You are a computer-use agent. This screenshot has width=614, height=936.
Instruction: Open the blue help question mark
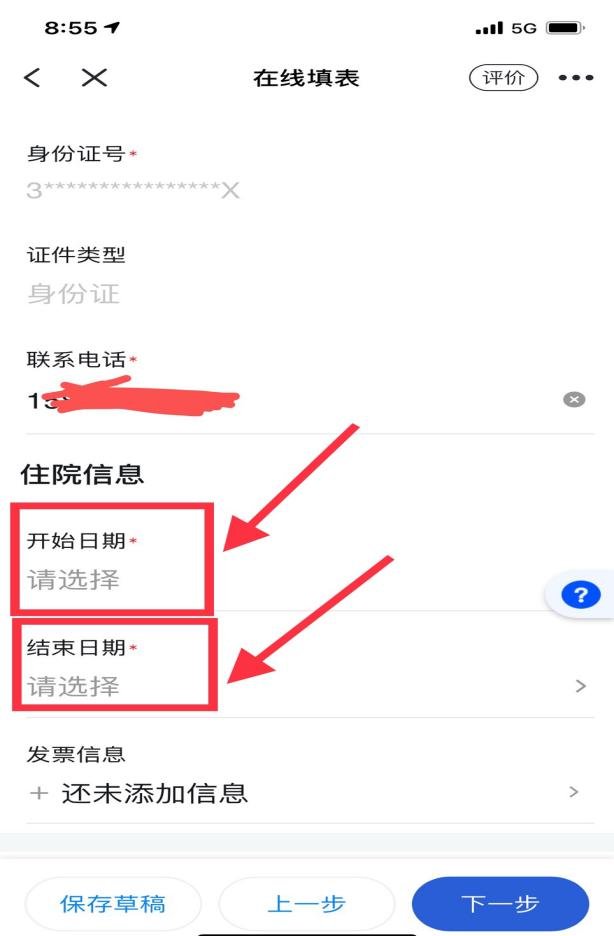pyautogui.click(x=580, y=596)
